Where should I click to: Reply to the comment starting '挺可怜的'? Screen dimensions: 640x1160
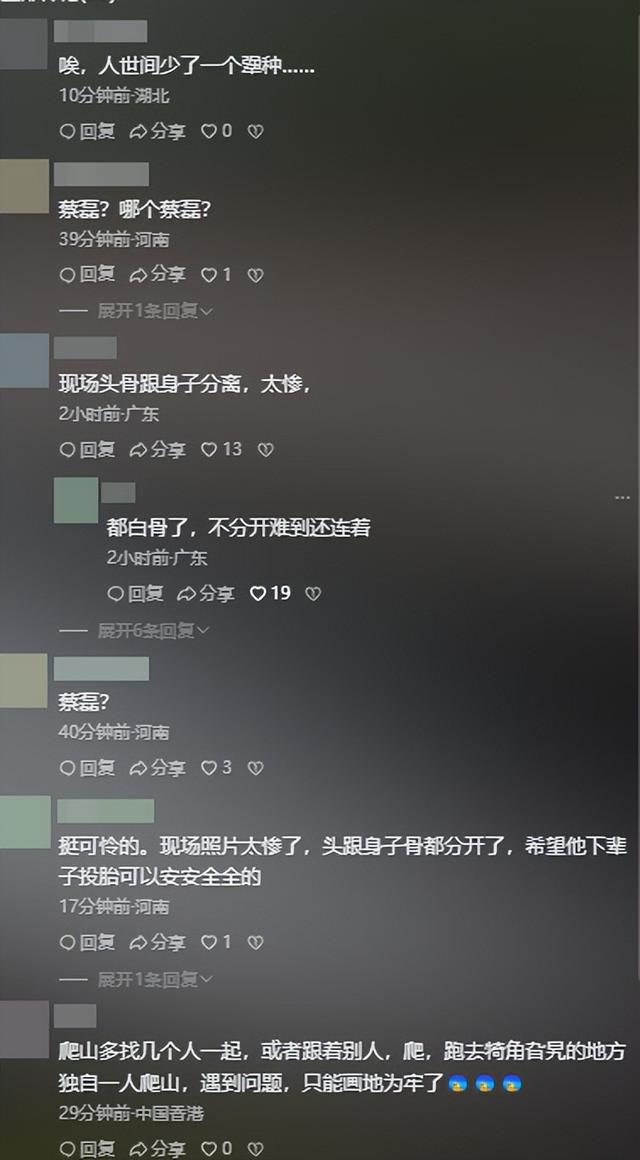tap(87, 942)
